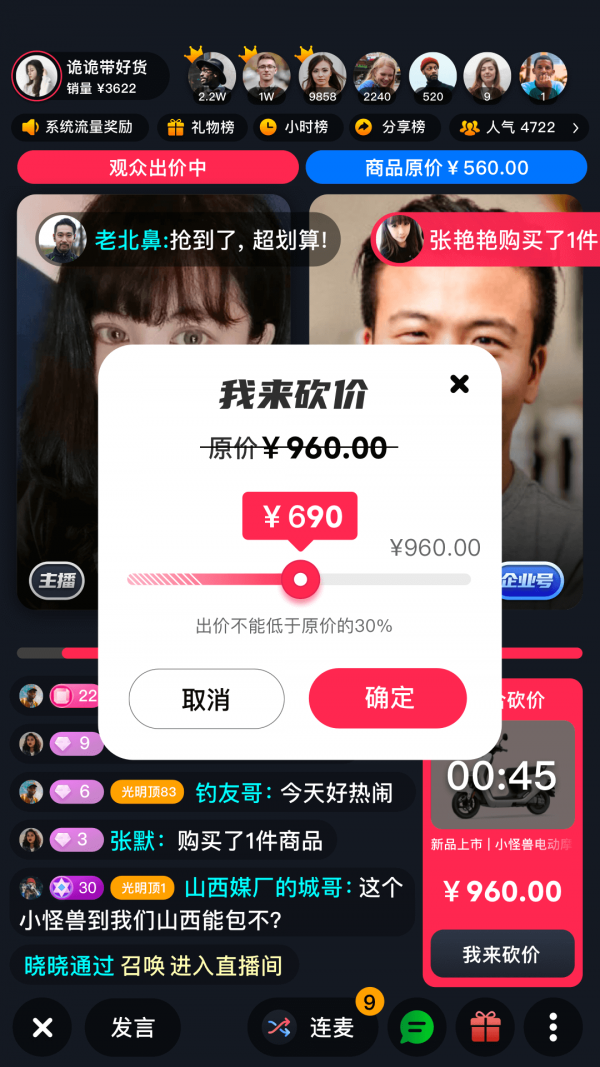
Task: Close the 我来砍价 dialog
Action: pyautogui.click(x=459, y=383)
